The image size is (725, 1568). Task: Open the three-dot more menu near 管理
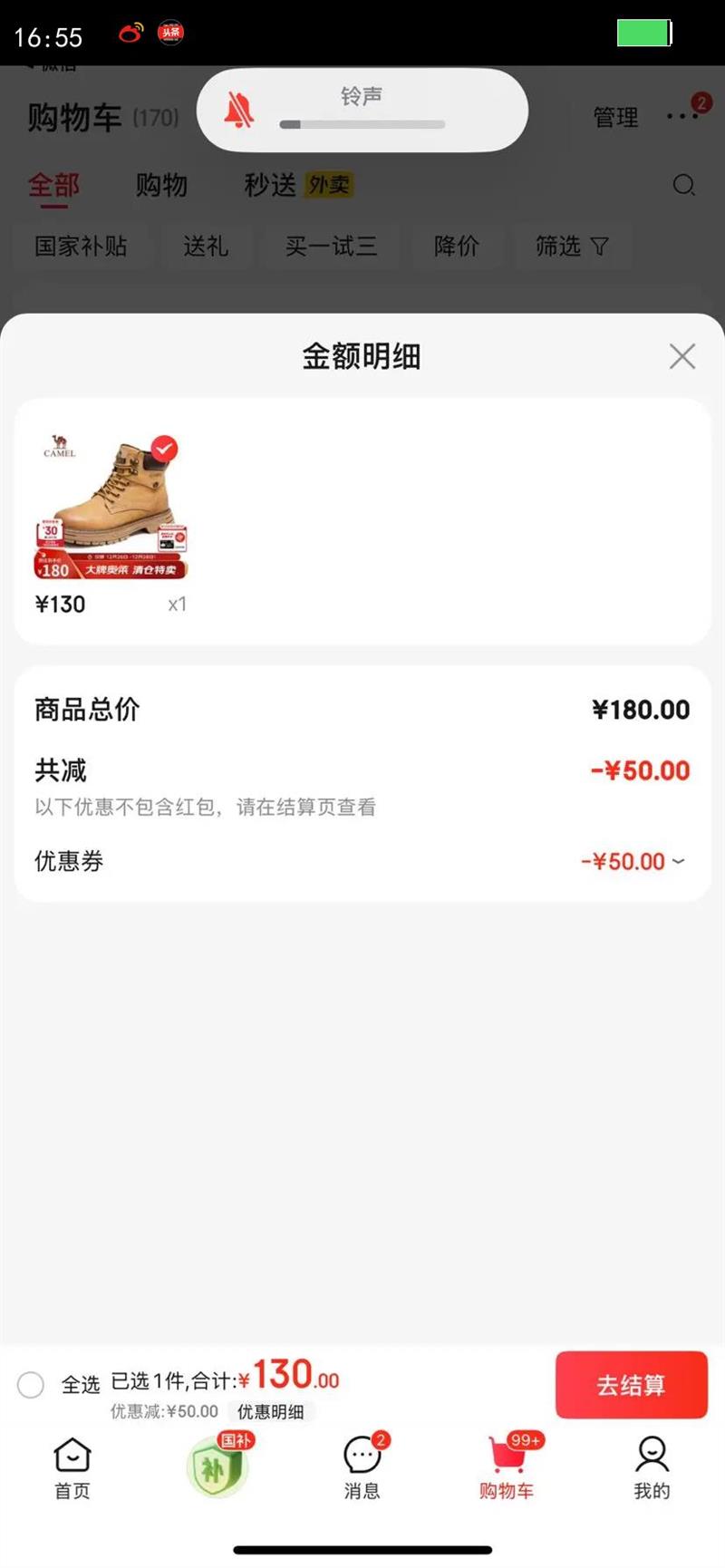tap(681, 118)
